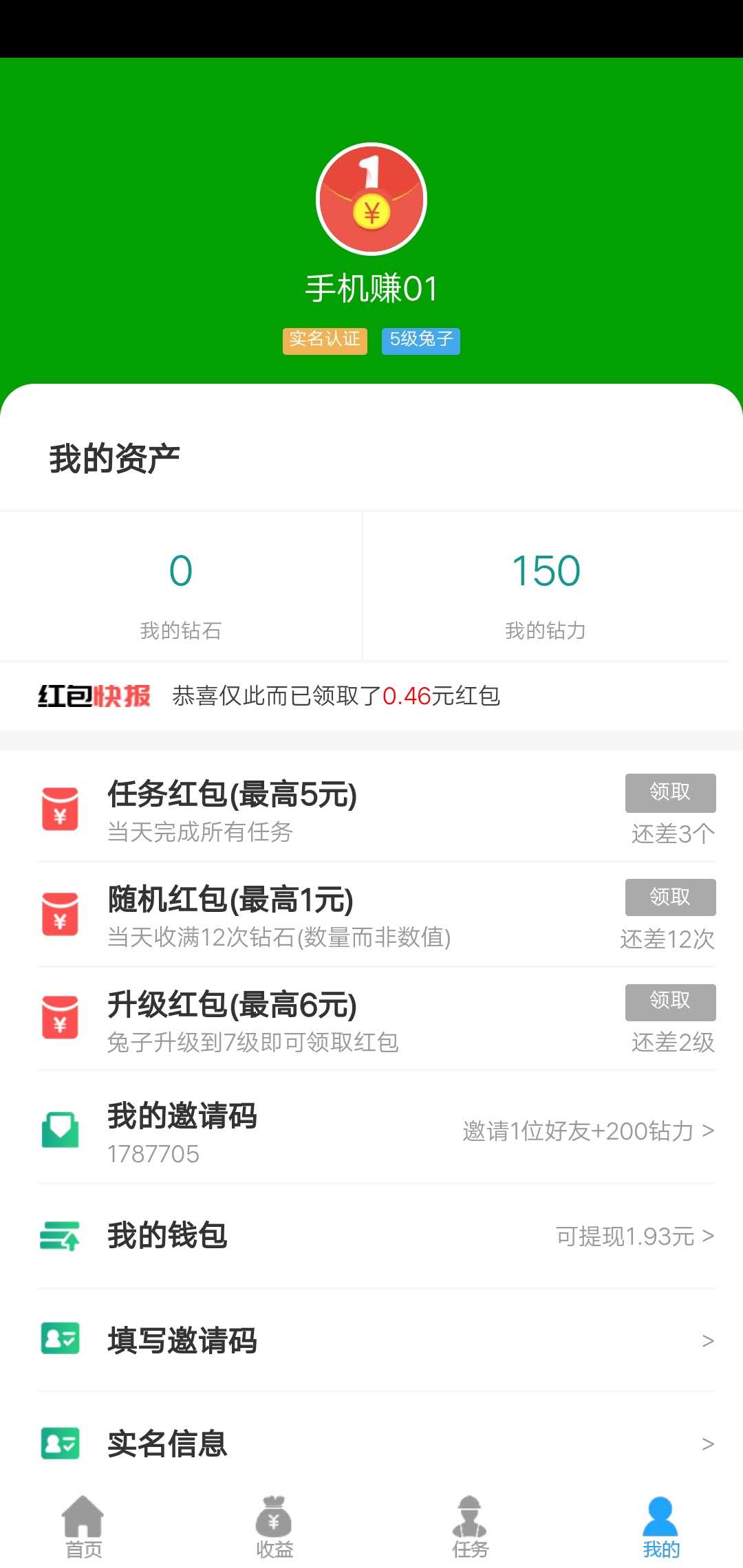Claim the 任务红包 with 领取 button

coord(671,792)
